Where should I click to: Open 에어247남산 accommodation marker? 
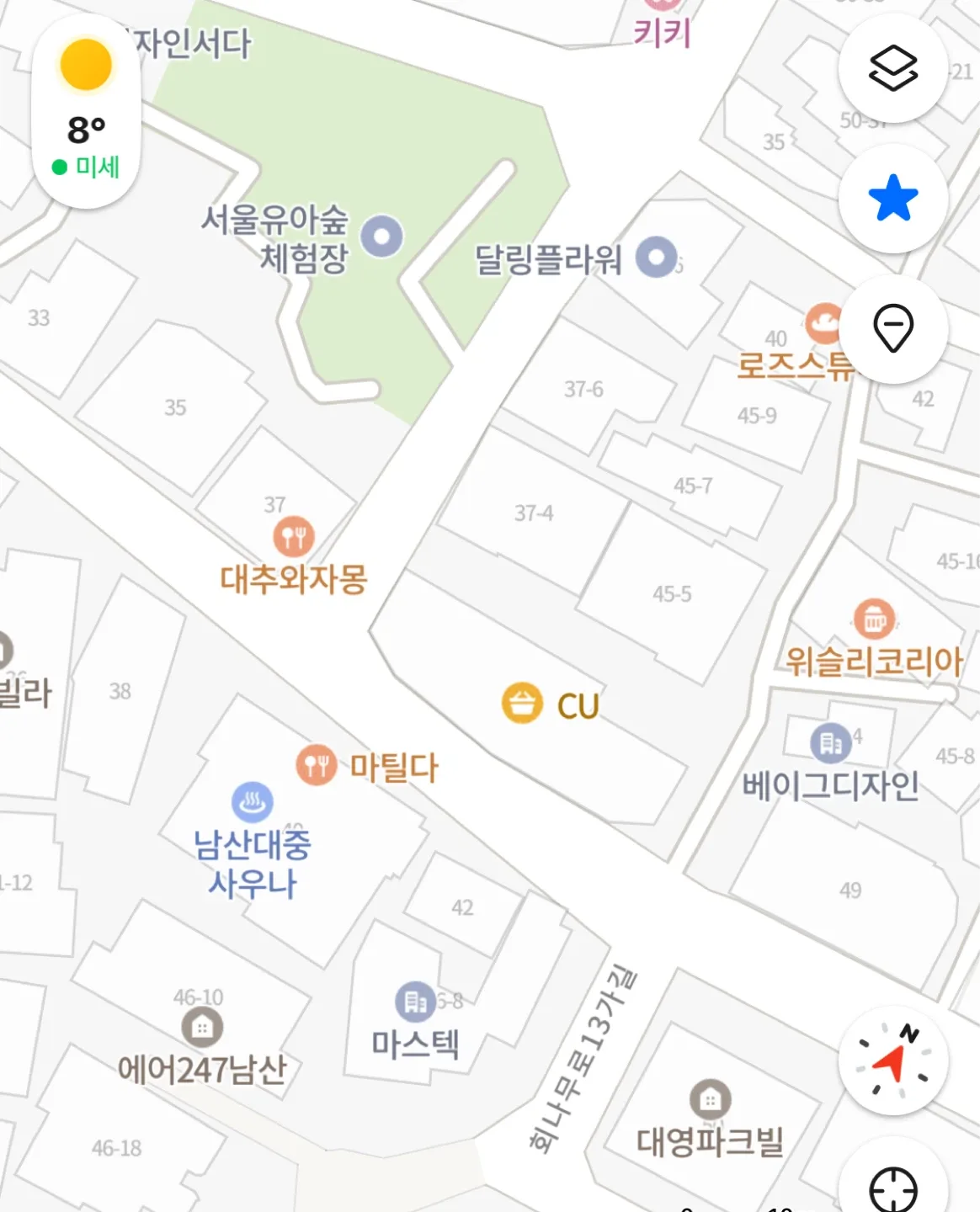(x=202, y=1027)
